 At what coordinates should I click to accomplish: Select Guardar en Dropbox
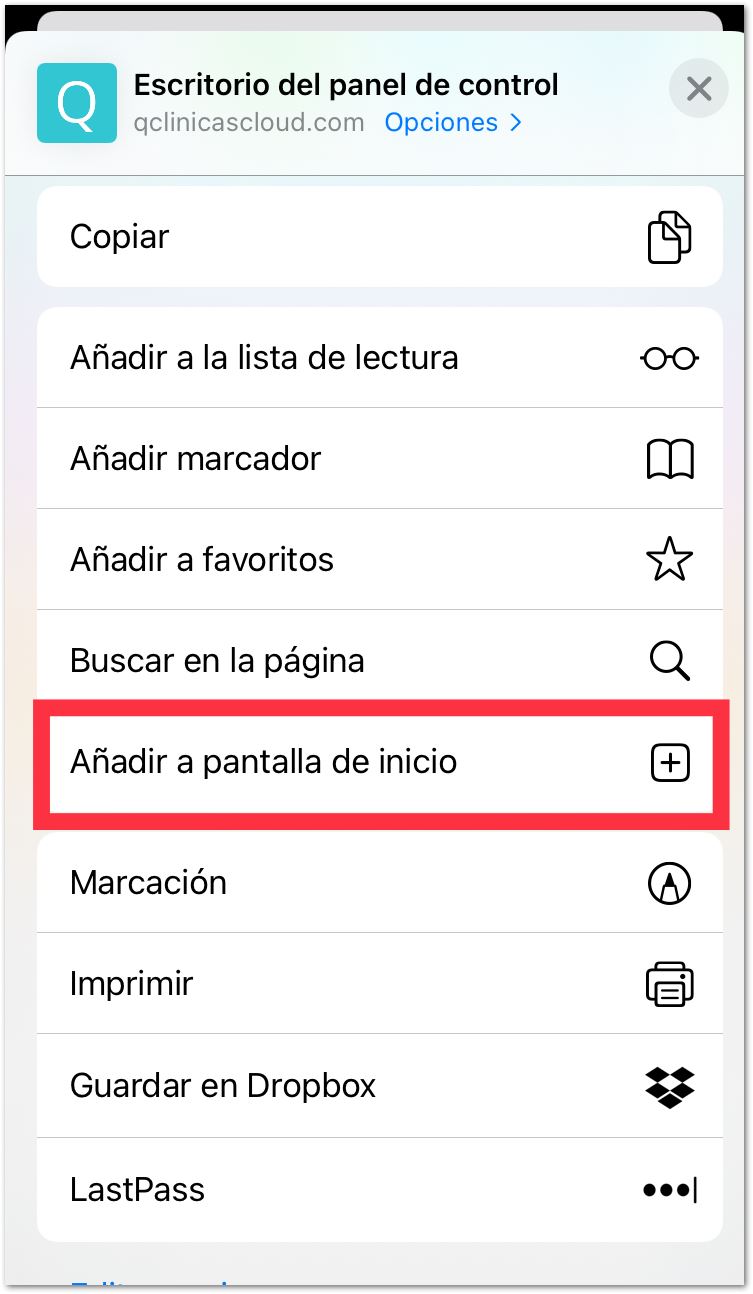[379, 1086]
